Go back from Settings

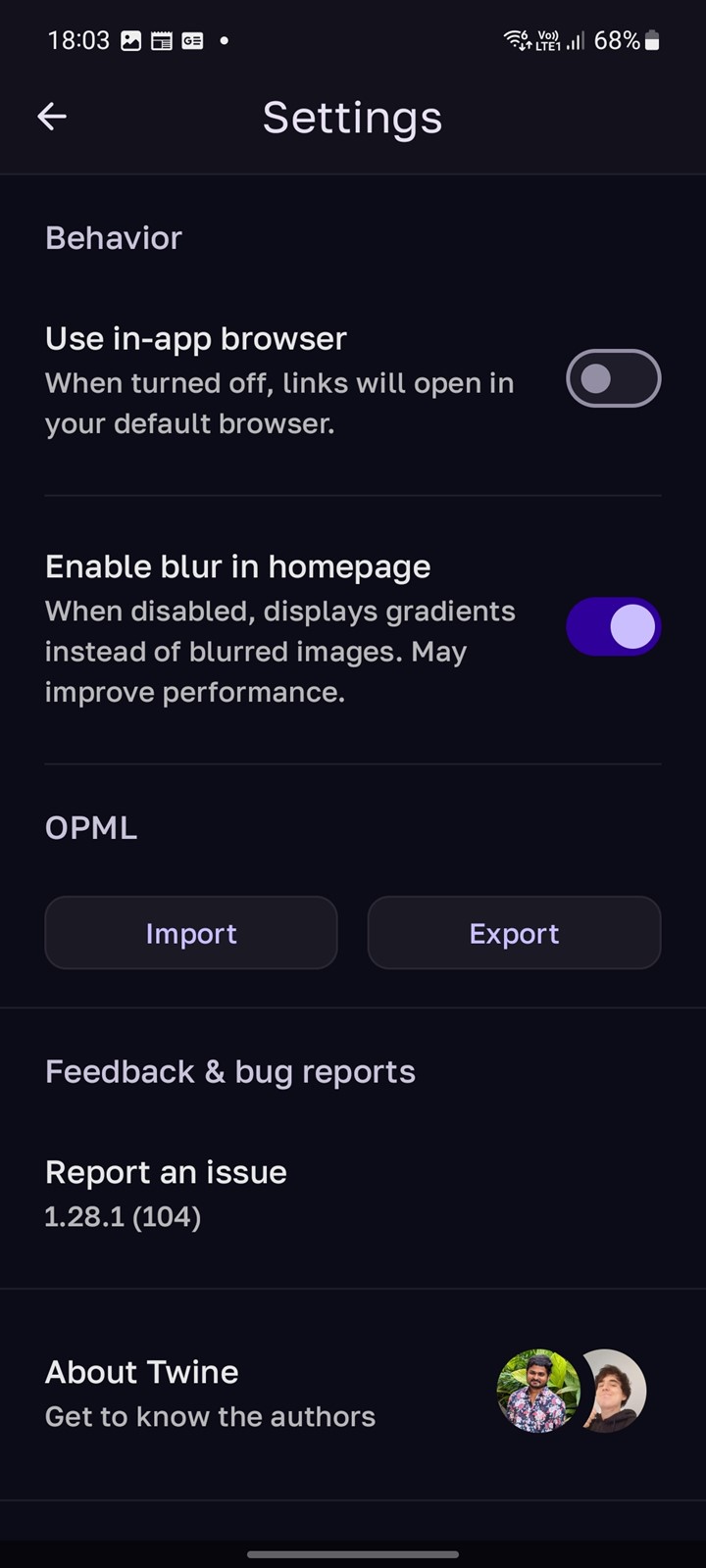pos(52,117)
